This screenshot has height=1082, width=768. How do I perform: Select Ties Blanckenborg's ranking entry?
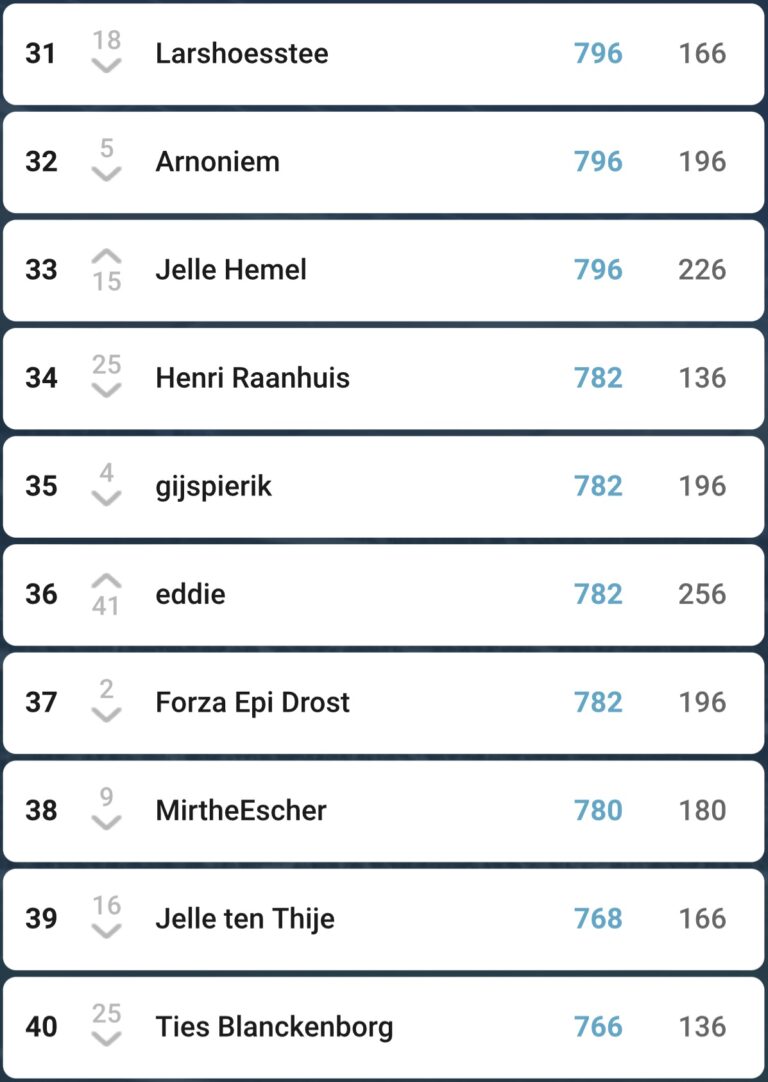click(x=274, y=1026)
